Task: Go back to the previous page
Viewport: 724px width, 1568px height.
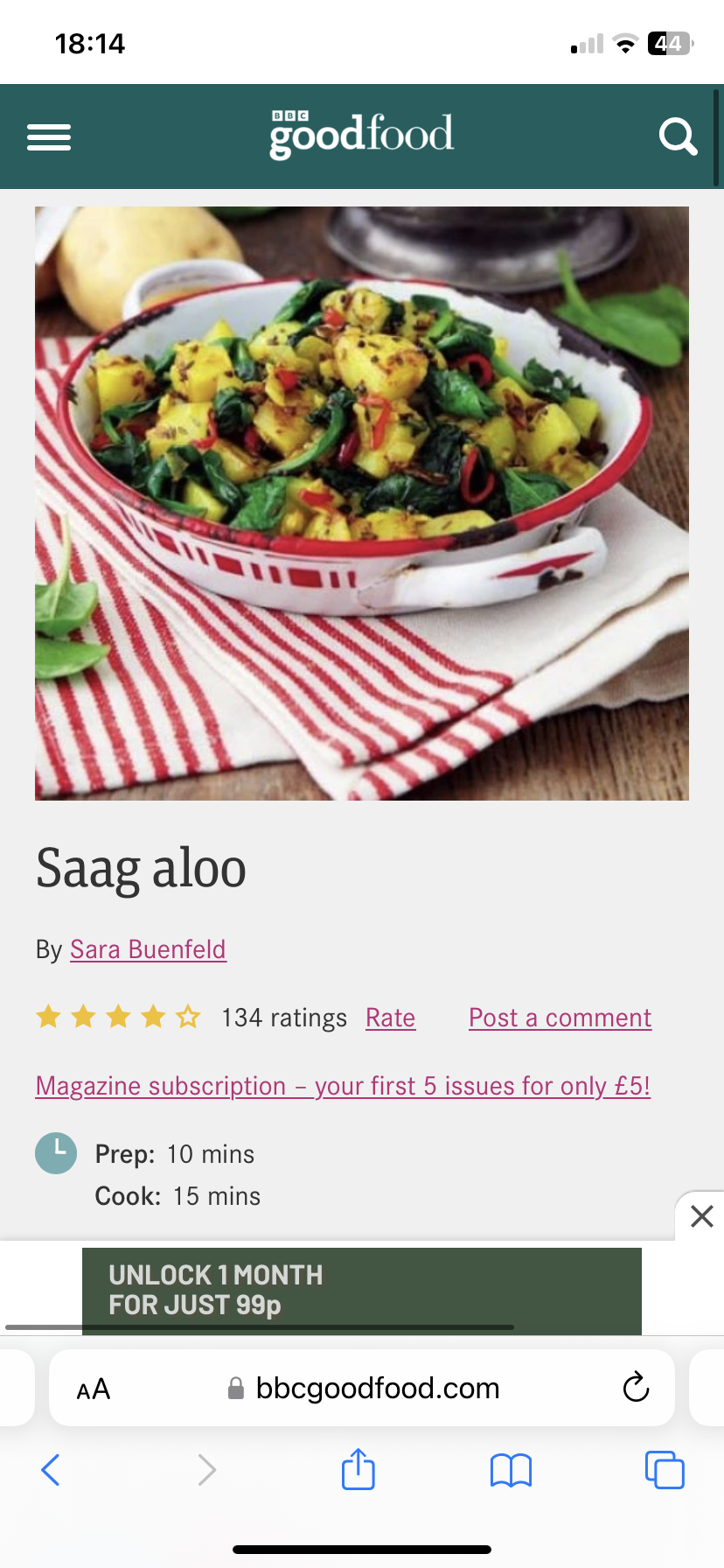Action: coord(51,1470)
